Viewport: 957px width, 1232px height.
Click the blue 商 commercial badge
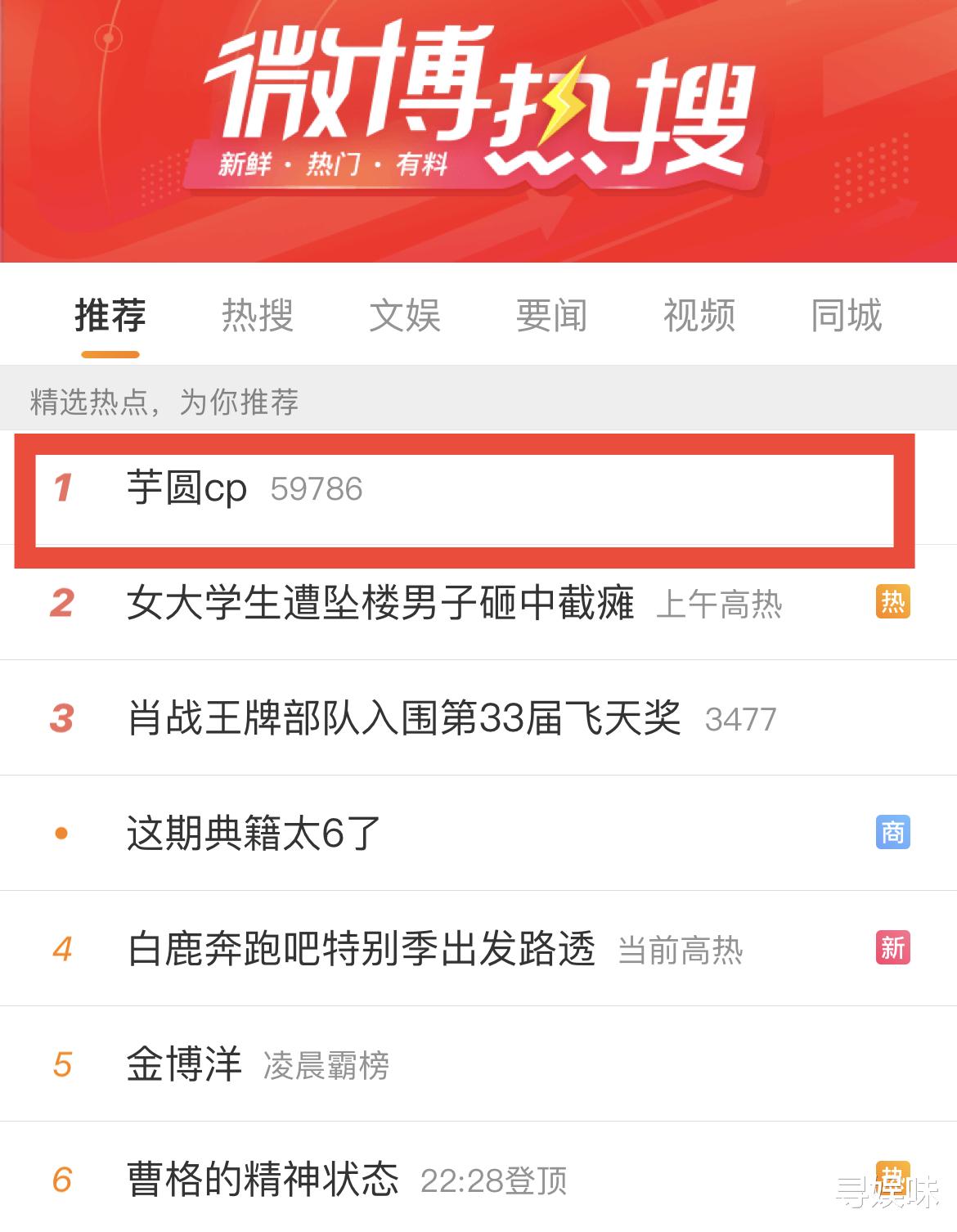pos(894,833)
